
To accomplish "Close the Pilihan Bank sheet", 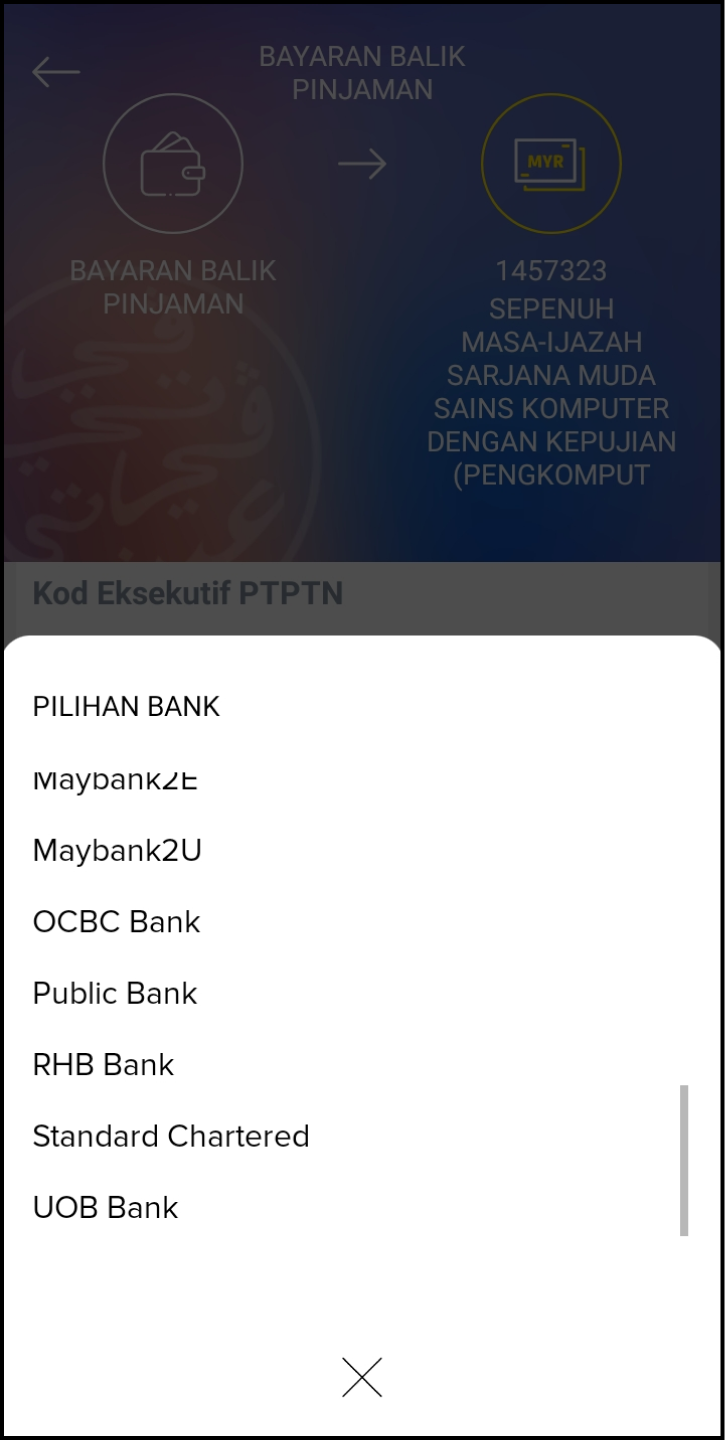I will [x=362, y=1377].
